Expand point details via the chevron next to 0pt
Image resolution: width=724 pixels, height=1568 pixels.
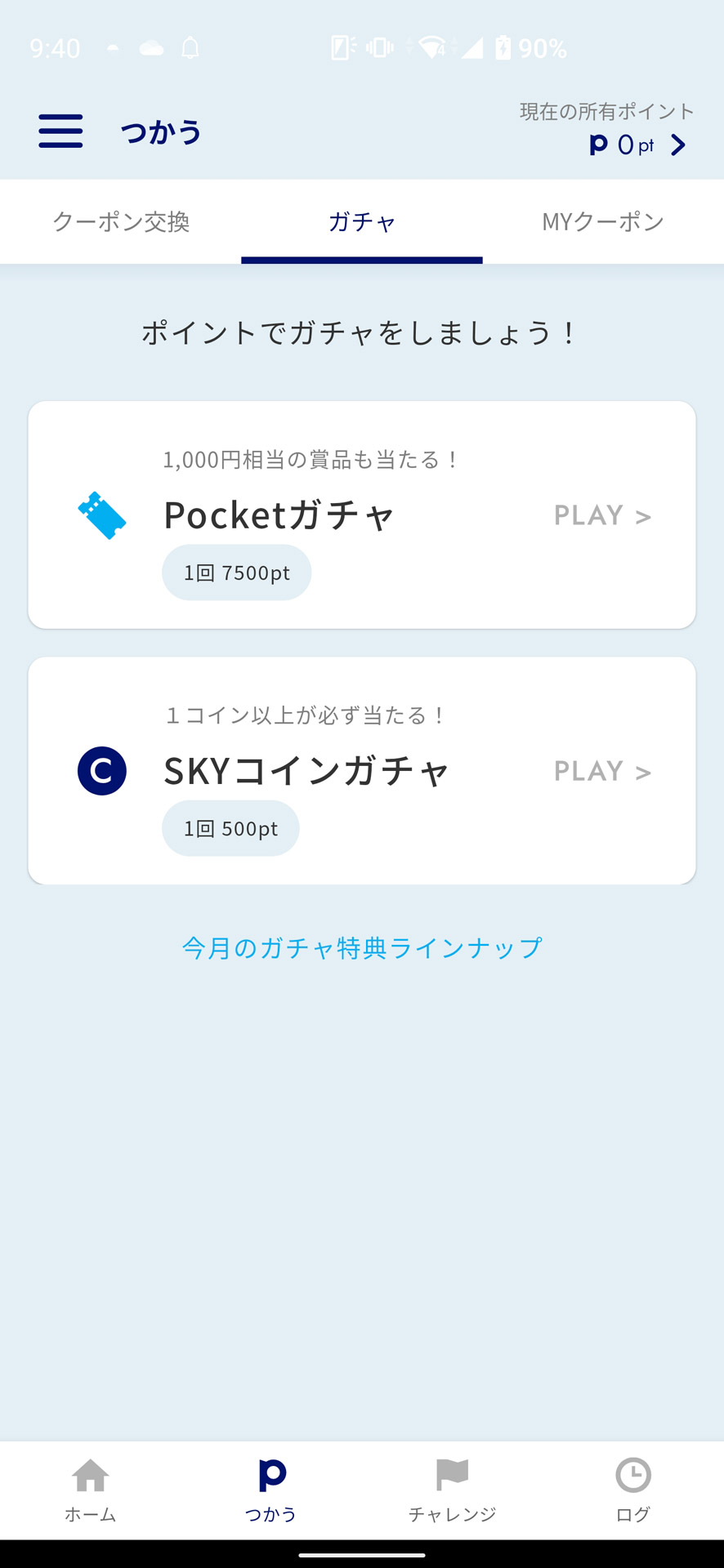(x=677, y=145)
